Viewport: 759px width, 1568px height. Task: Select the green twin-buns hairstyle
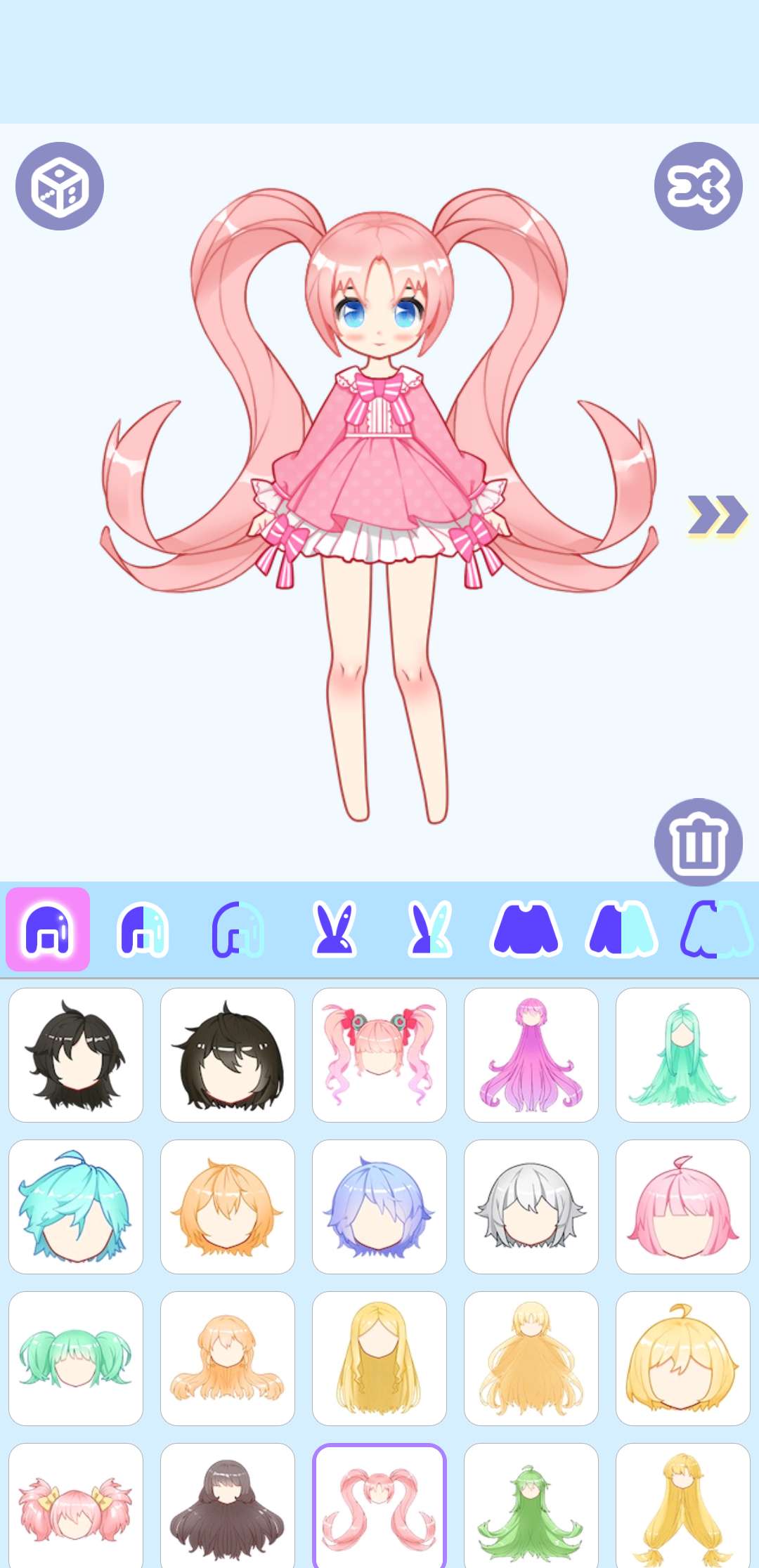pyautogui.click(x=75, y=1357)
